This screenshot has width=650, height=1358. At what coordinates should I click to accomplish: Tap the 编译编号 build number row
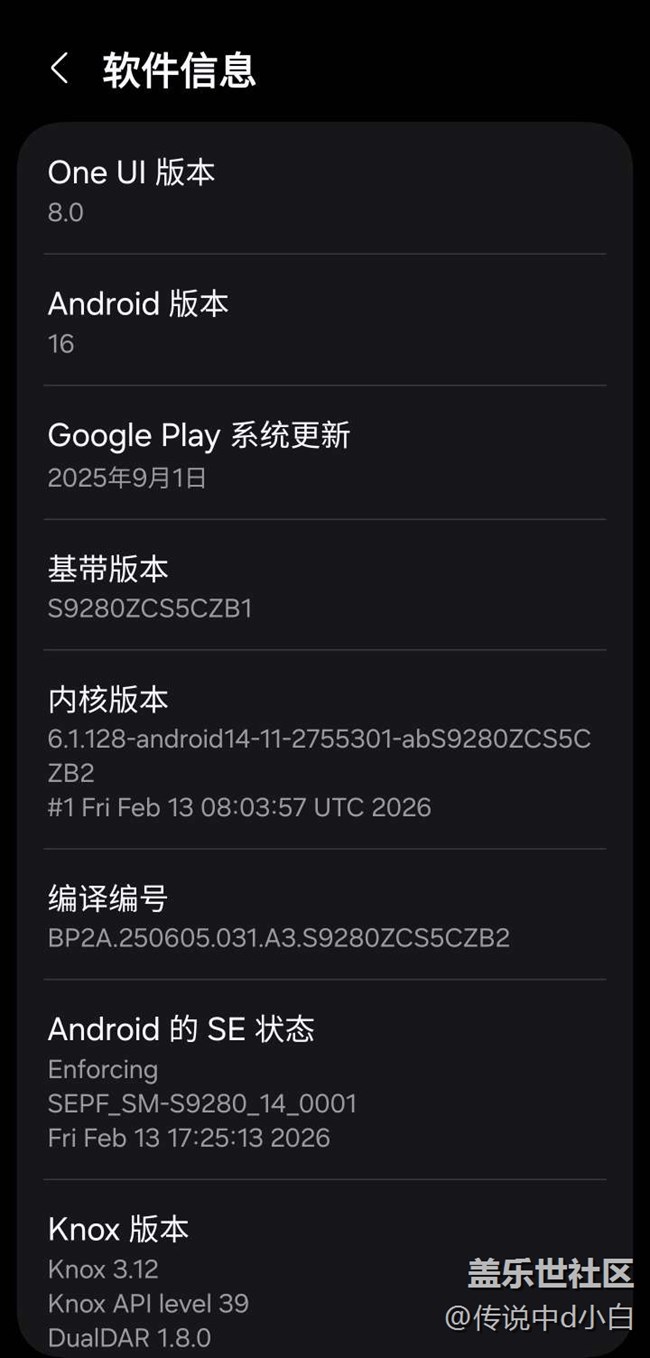[x=324, y=916]
